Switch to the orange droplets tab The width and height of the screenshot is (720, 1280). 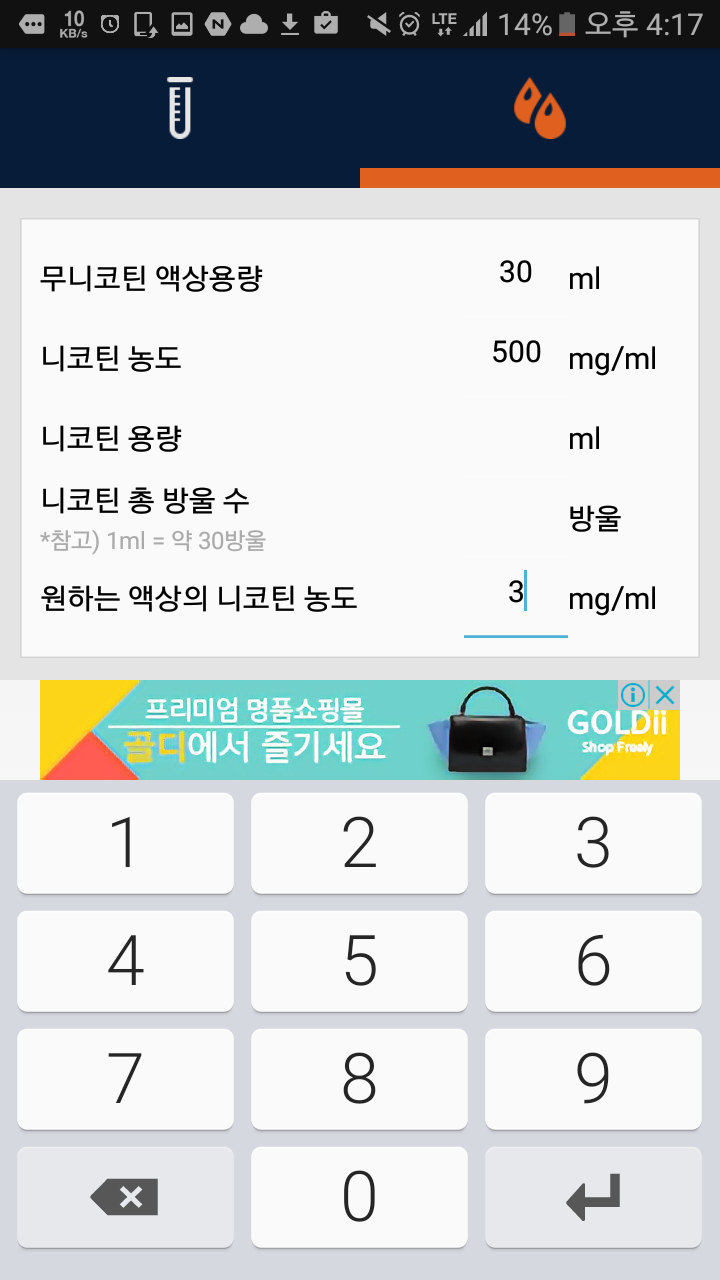(540, 108)
